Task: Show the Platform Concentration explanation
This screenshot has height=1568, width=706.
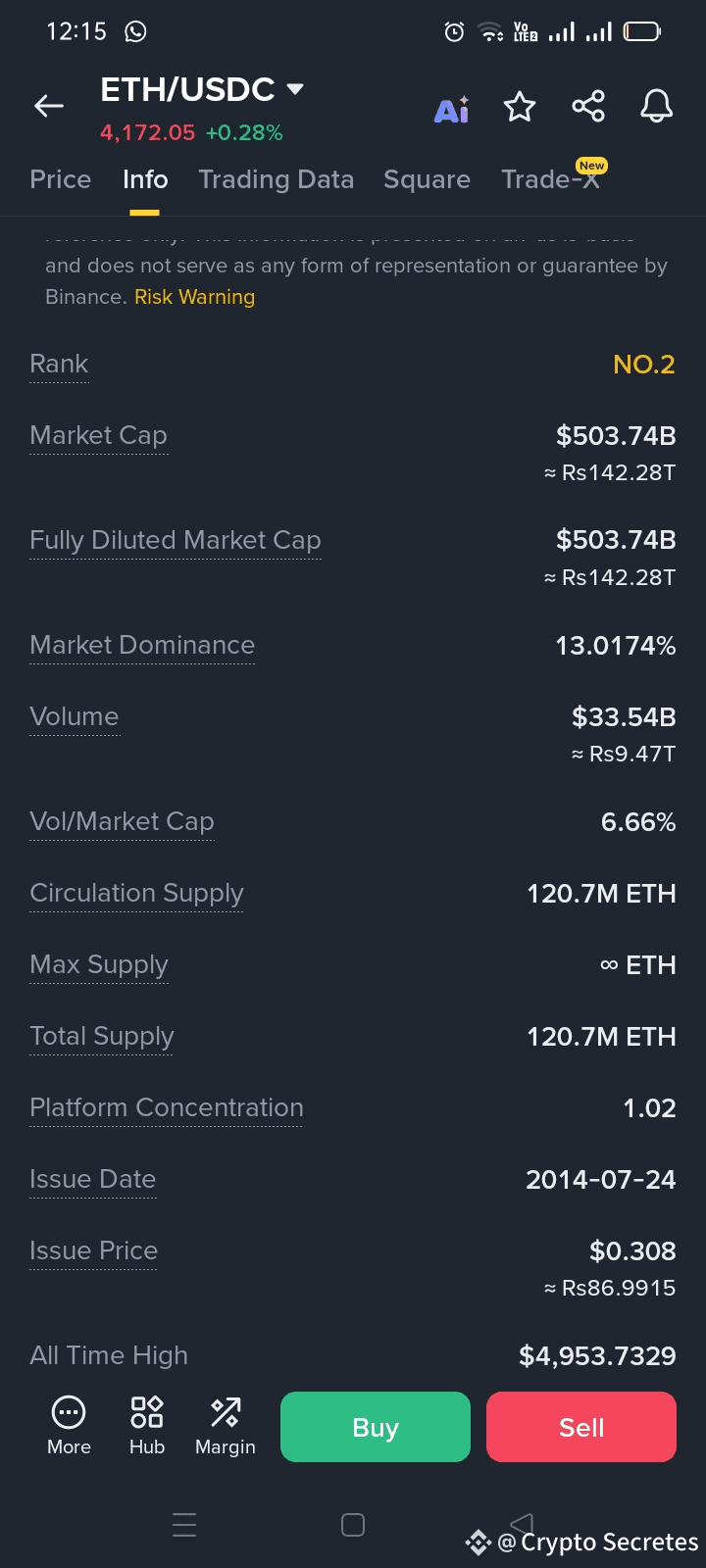Action: click(x=167, y=1107)
